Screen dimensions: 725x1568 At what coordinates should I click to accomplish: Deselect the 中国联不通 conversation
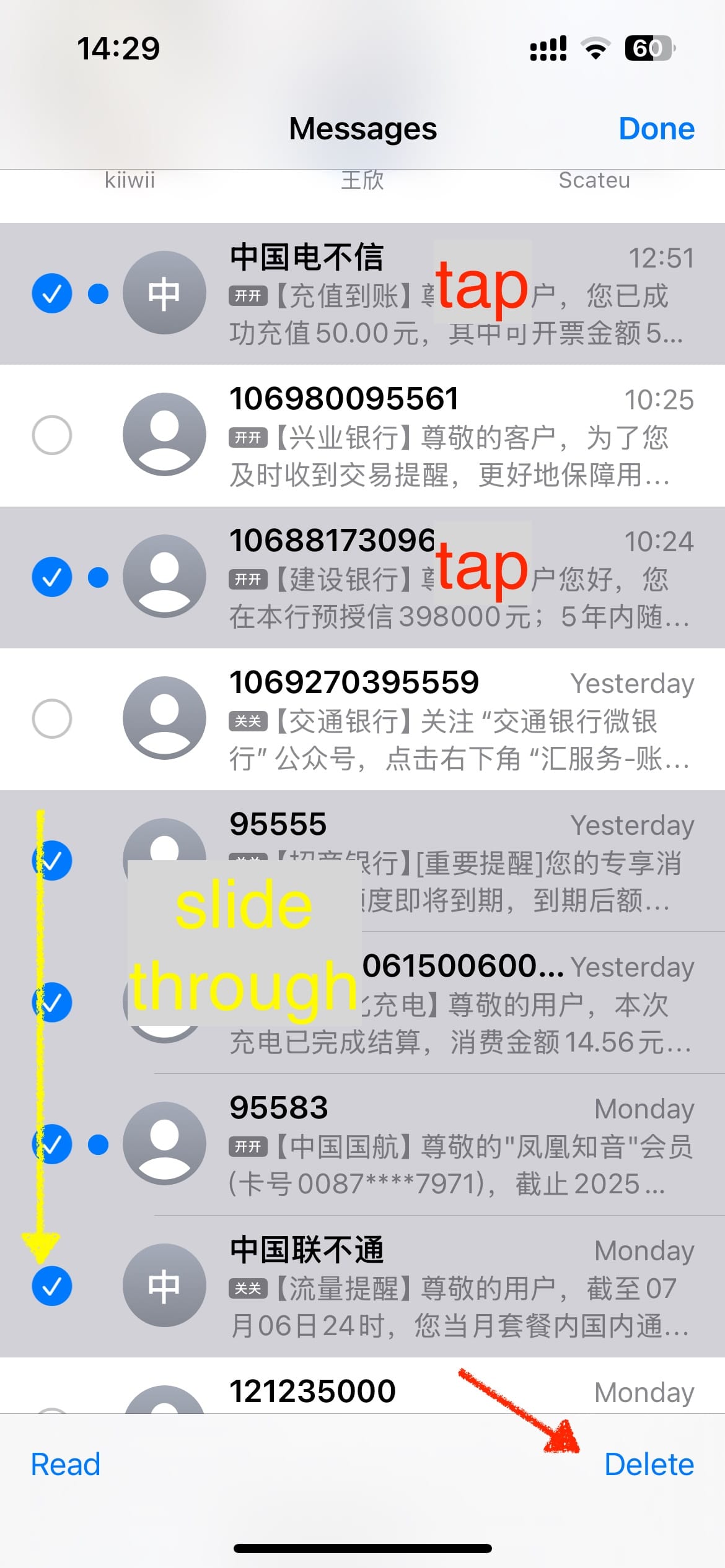coord(52,1286)
